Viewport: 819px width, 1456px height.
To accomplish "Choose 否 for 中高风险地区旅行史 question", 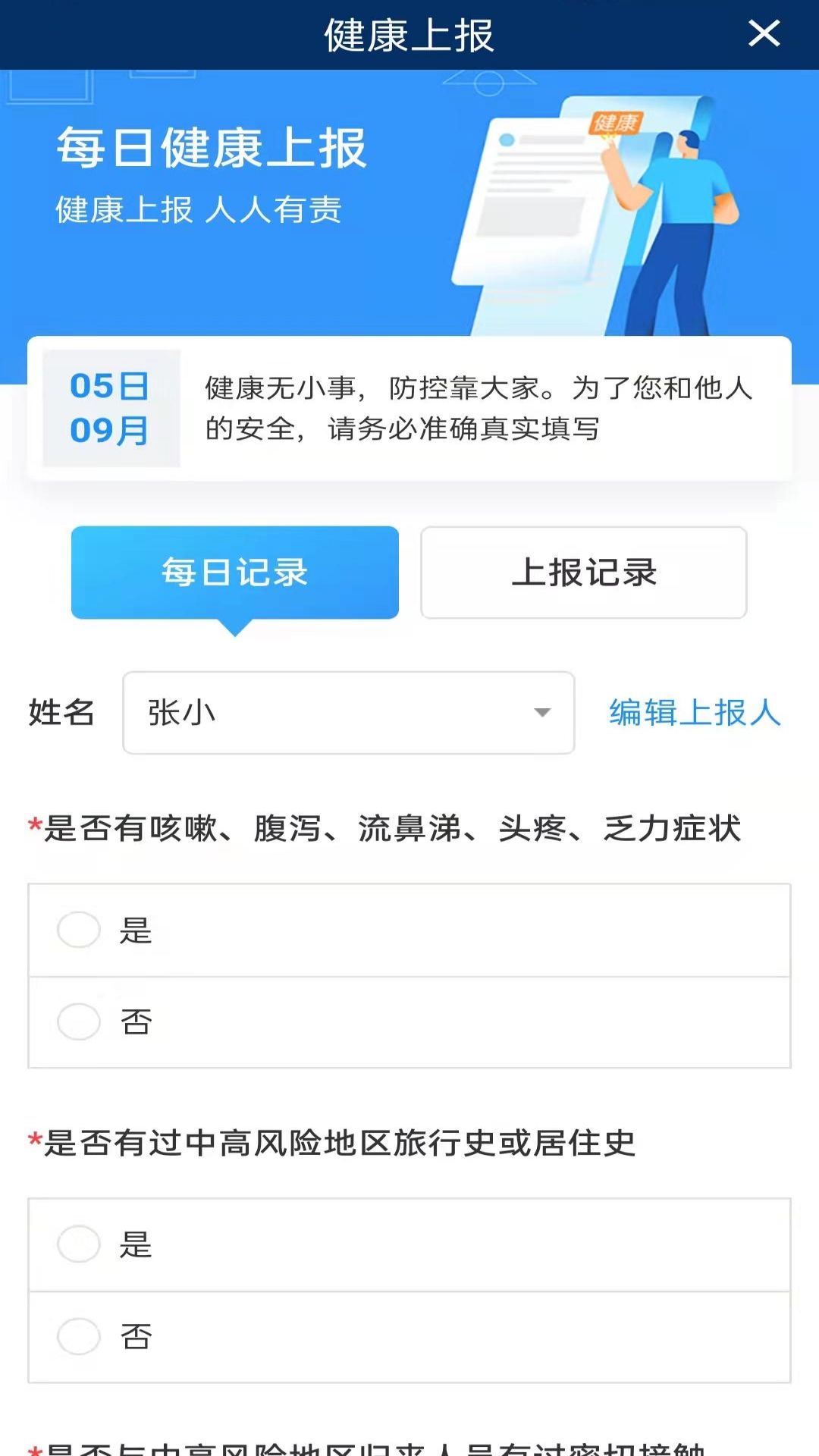I will tap(409, 1337).
